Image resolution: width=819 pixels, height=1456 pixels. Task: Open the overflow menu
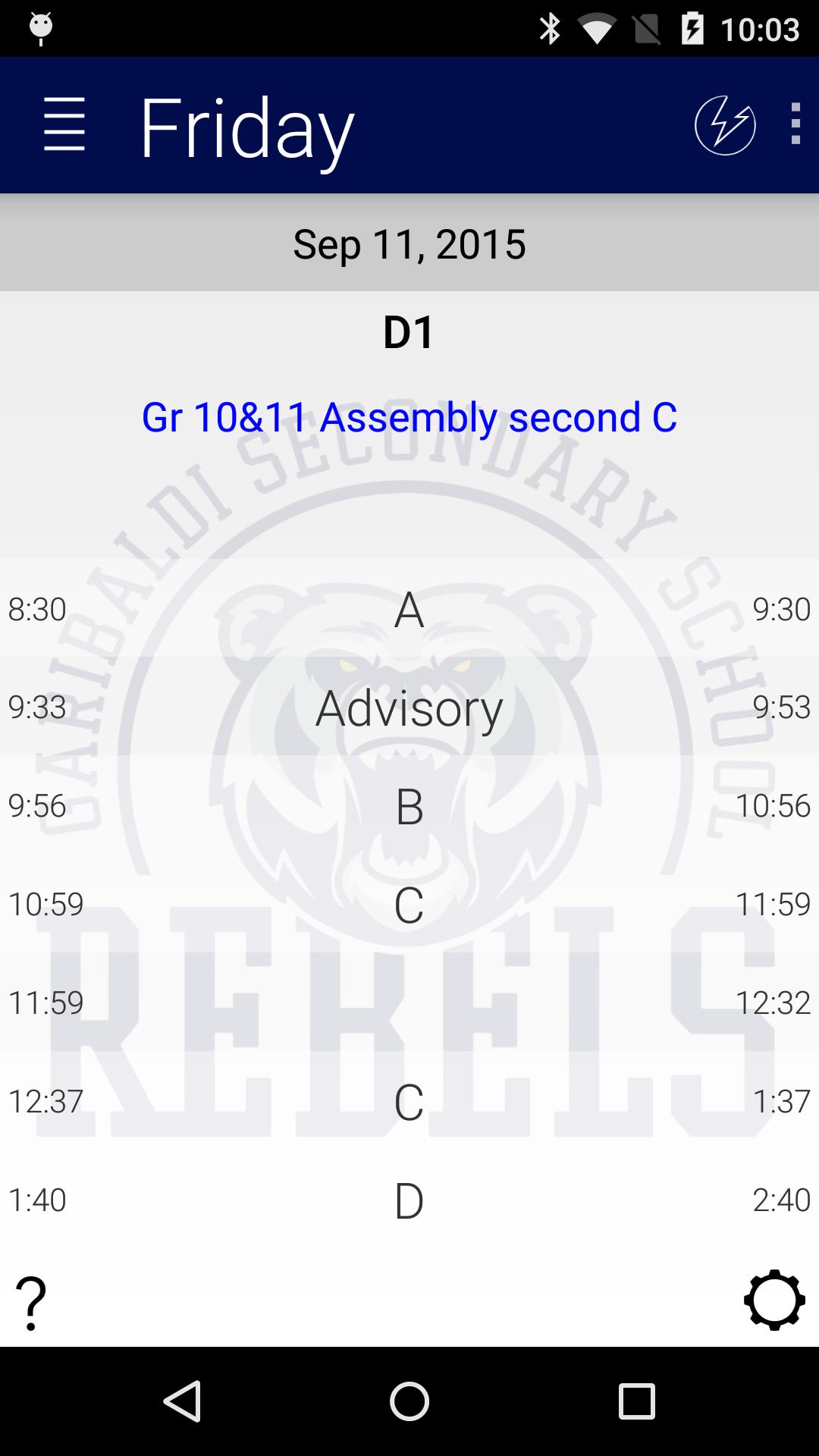(x=795, y=124)
